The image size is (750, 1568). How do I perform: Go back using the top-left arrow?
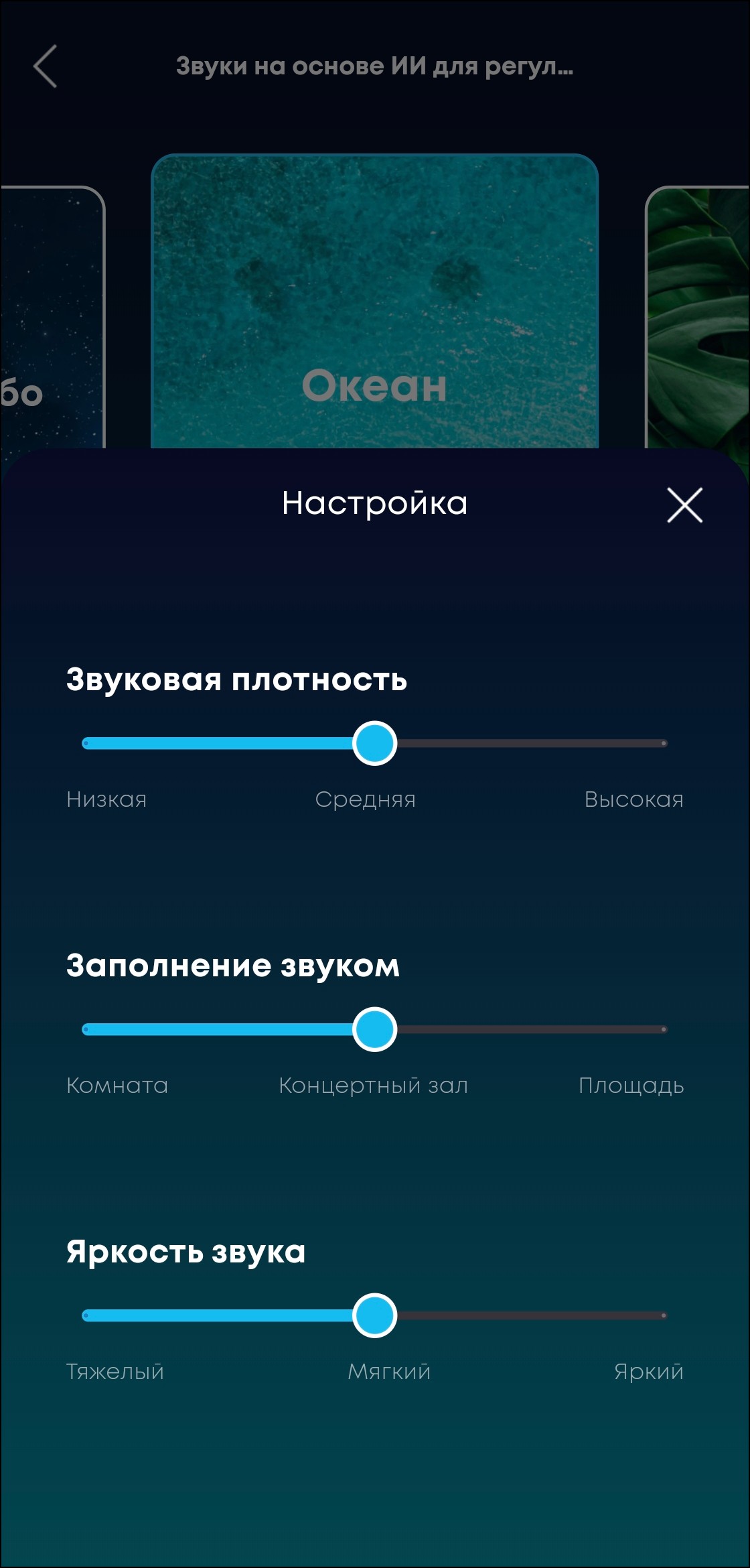[46, 66]
